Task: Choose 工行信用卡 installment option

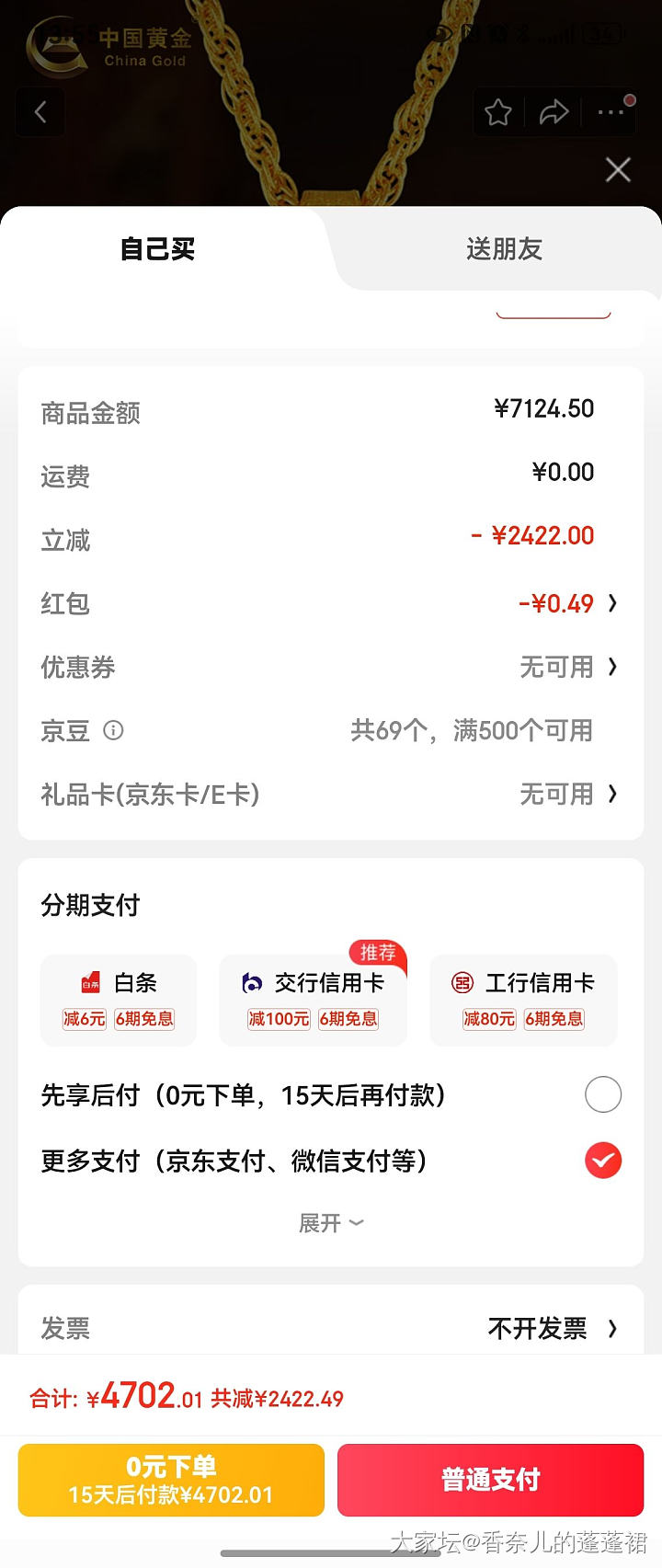Action: click(x=523, y=1000)
